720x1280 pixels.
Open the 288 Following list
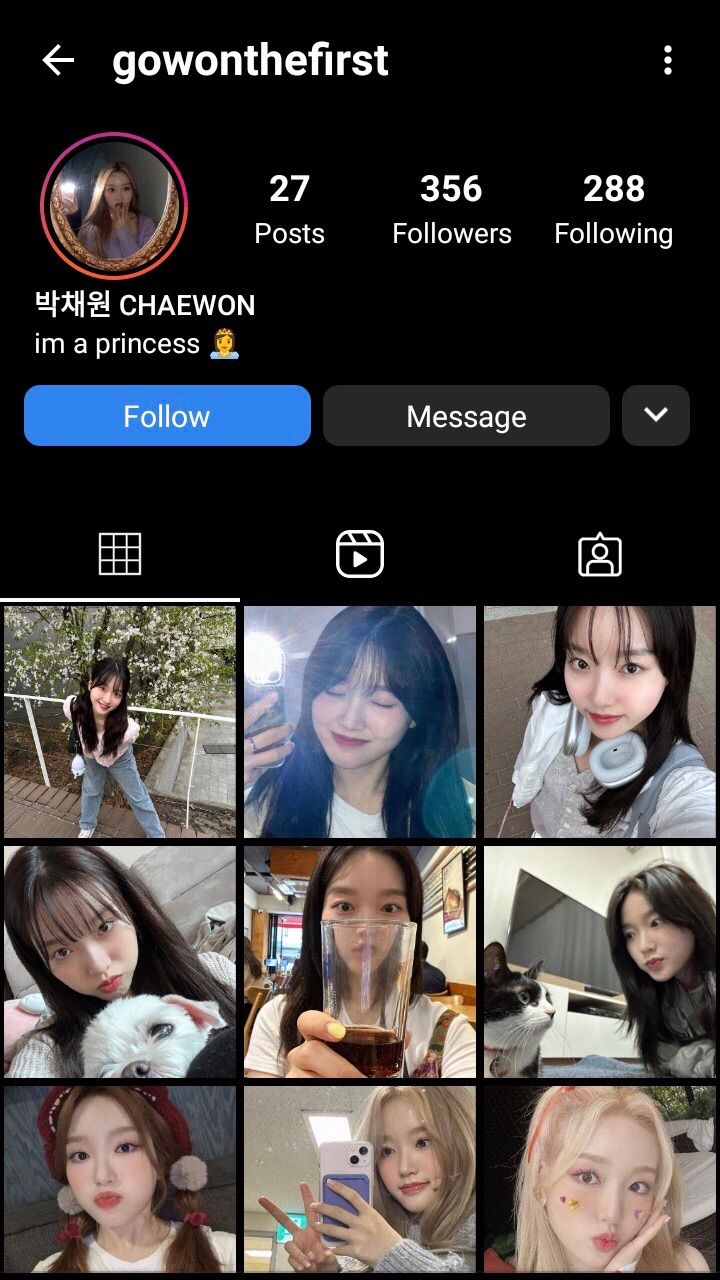[613, 208]
